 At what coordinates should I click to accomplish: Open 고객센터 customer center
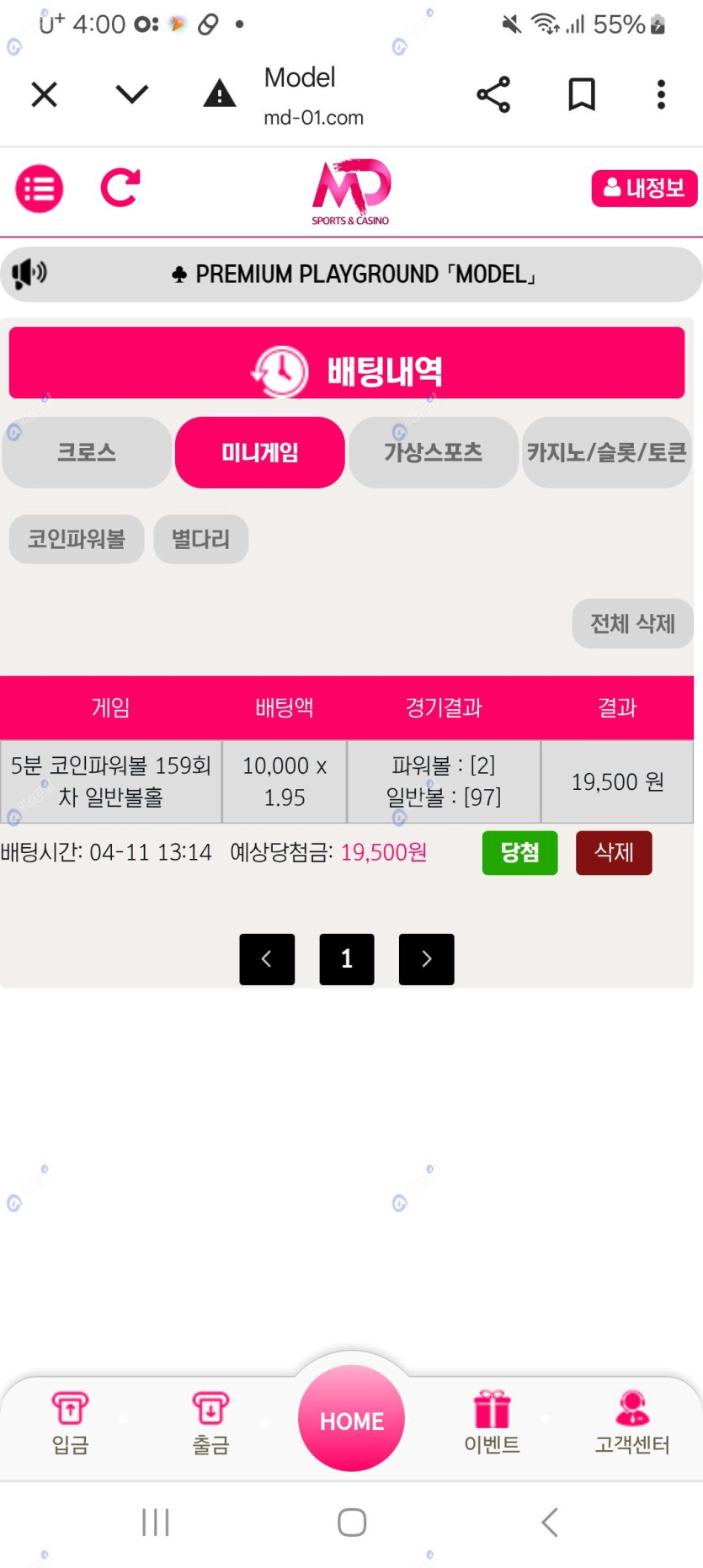point(632,1423)
